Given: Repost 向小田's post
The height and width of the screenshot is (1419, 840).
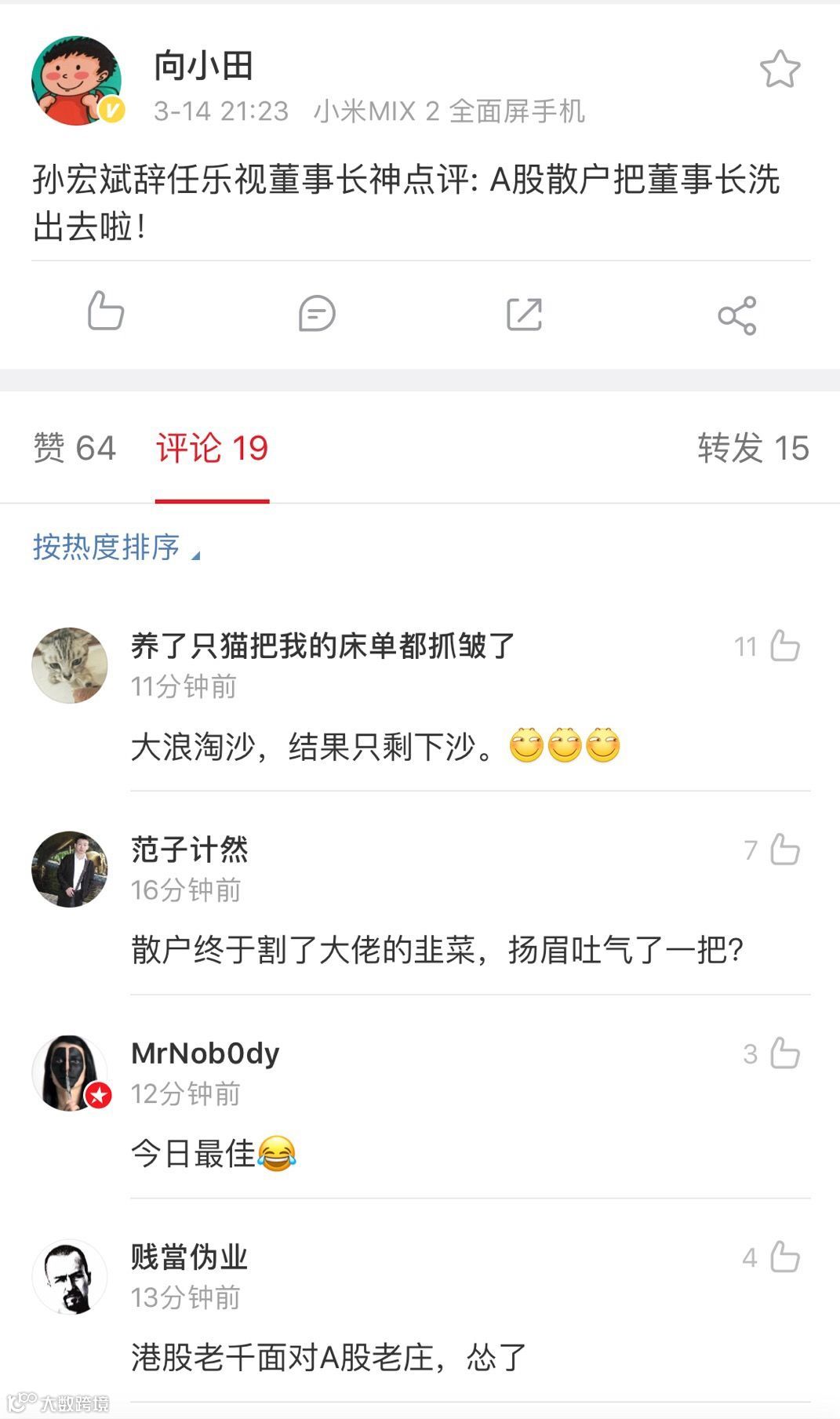Looking at the screenshot, I should (524, 315).
